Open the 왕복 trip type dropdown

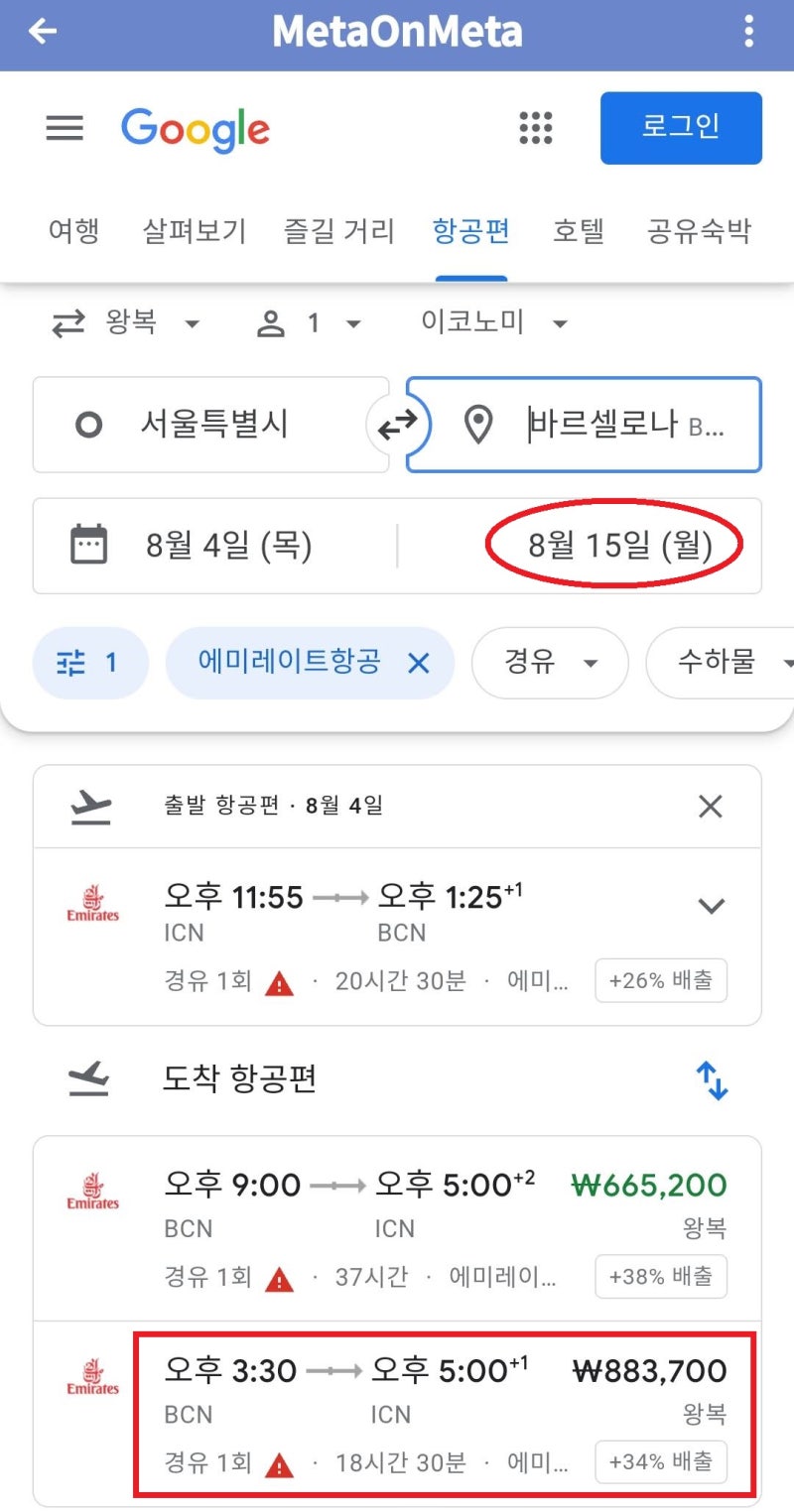(126, 323)
